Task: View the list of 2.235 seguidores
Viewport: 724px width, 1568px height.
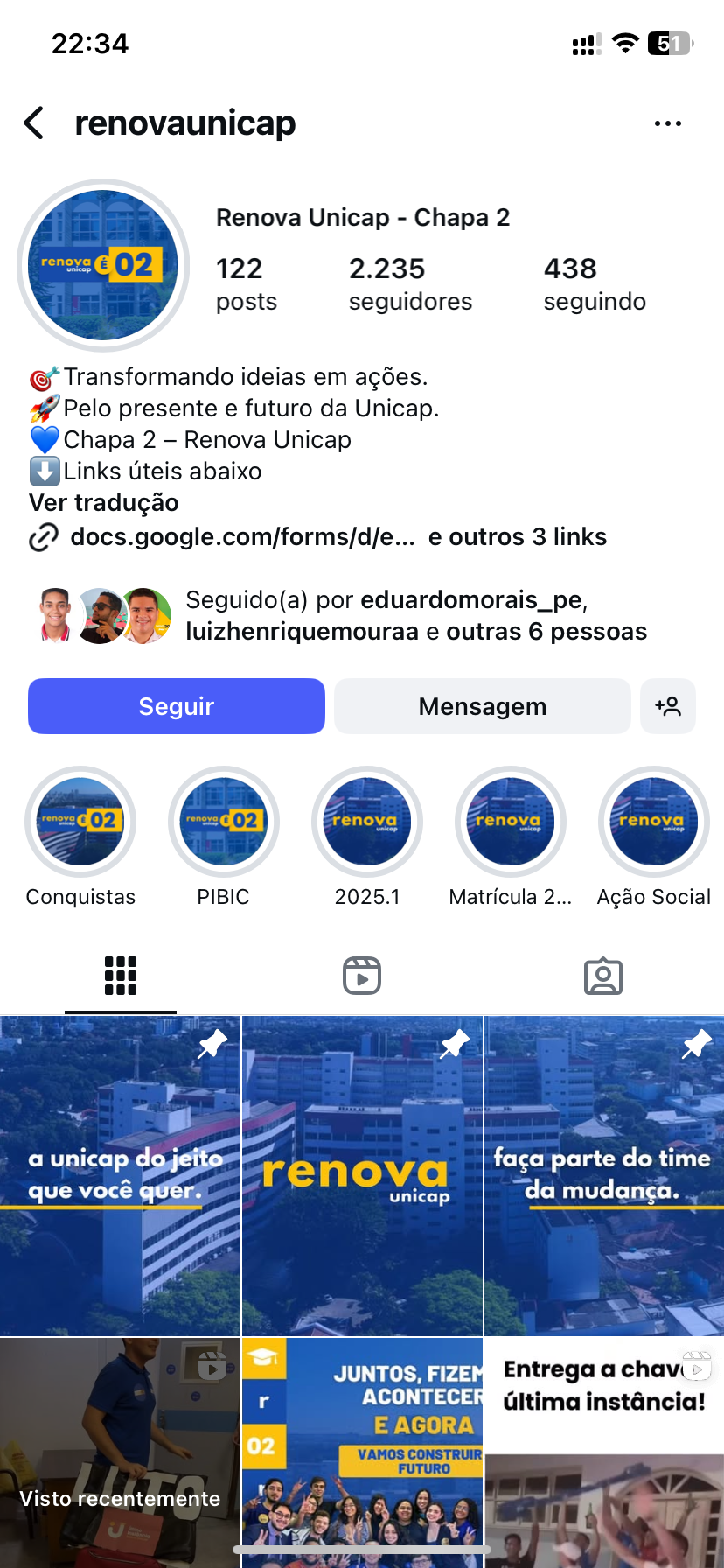Action: 410,284
